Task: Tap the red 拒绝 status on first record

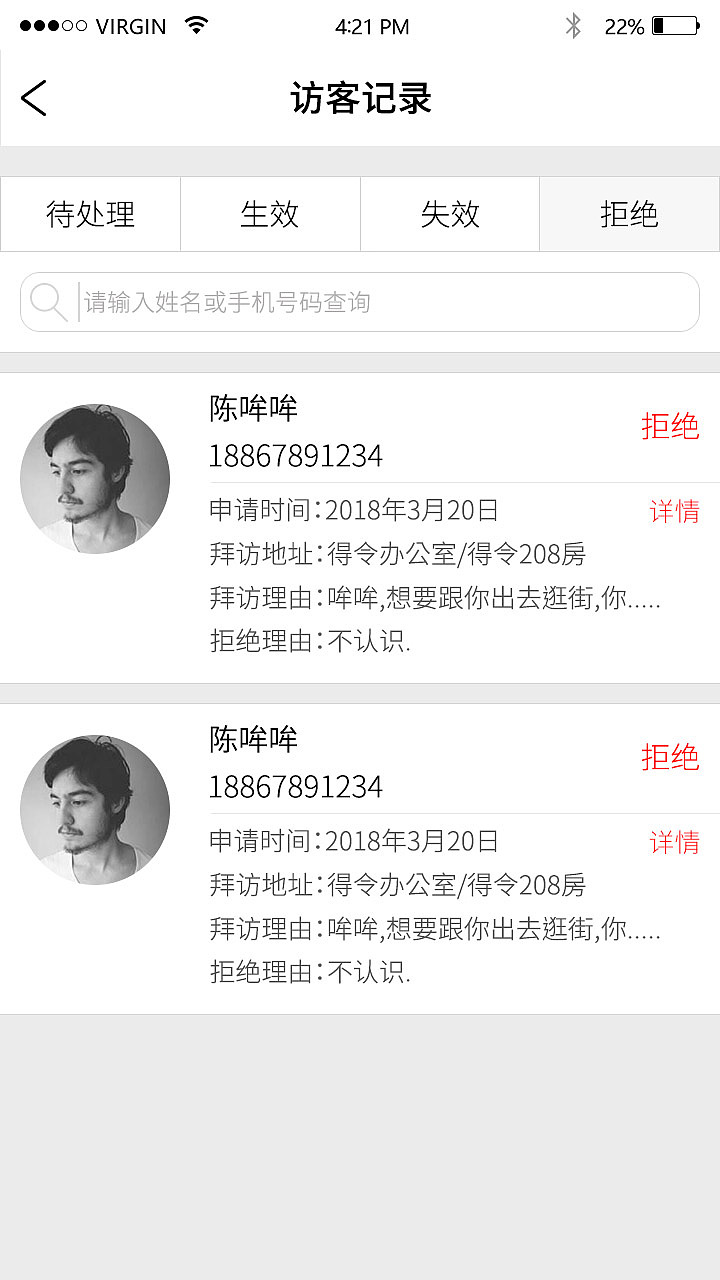Action: pos(673,427)
